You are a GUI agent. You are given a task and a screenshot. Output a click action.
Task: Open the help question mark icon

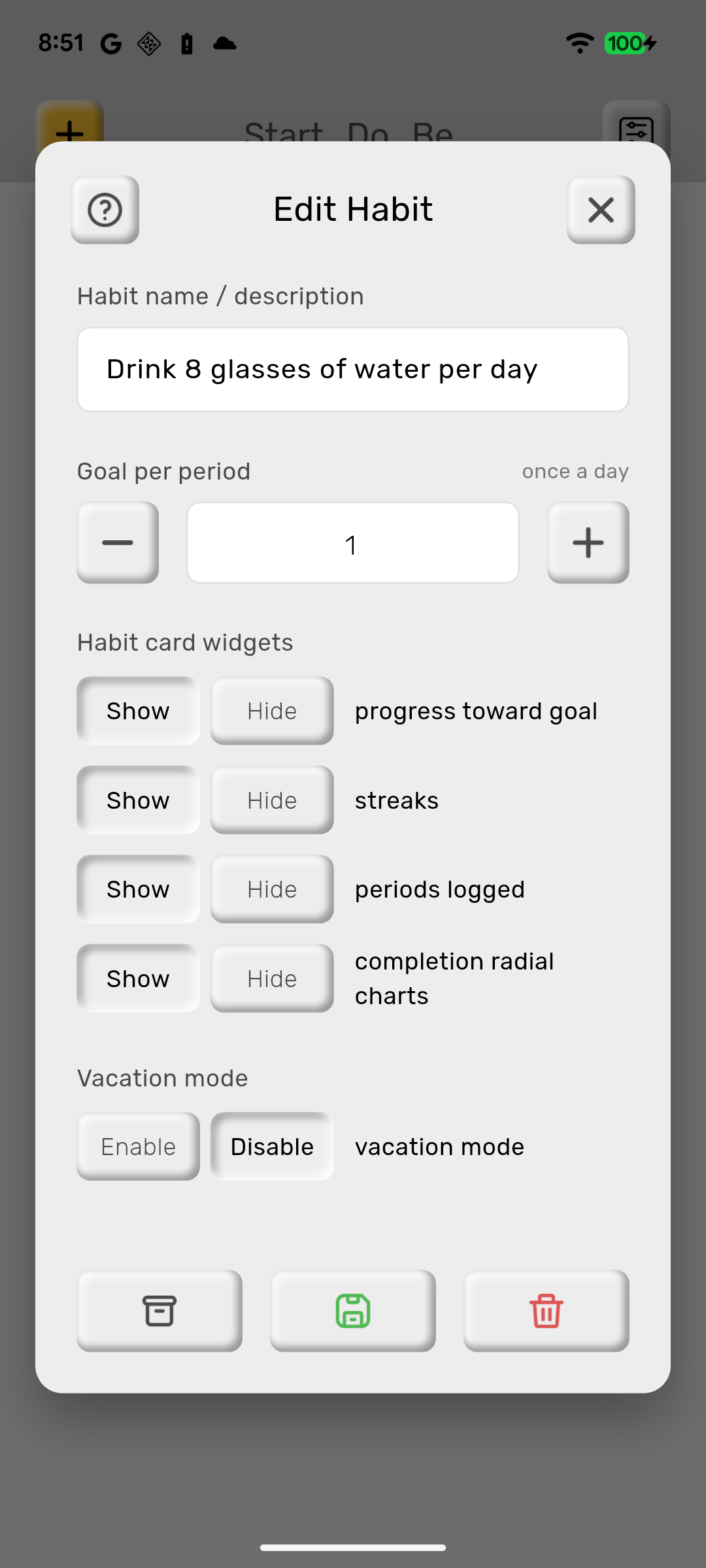coord(105,210)
